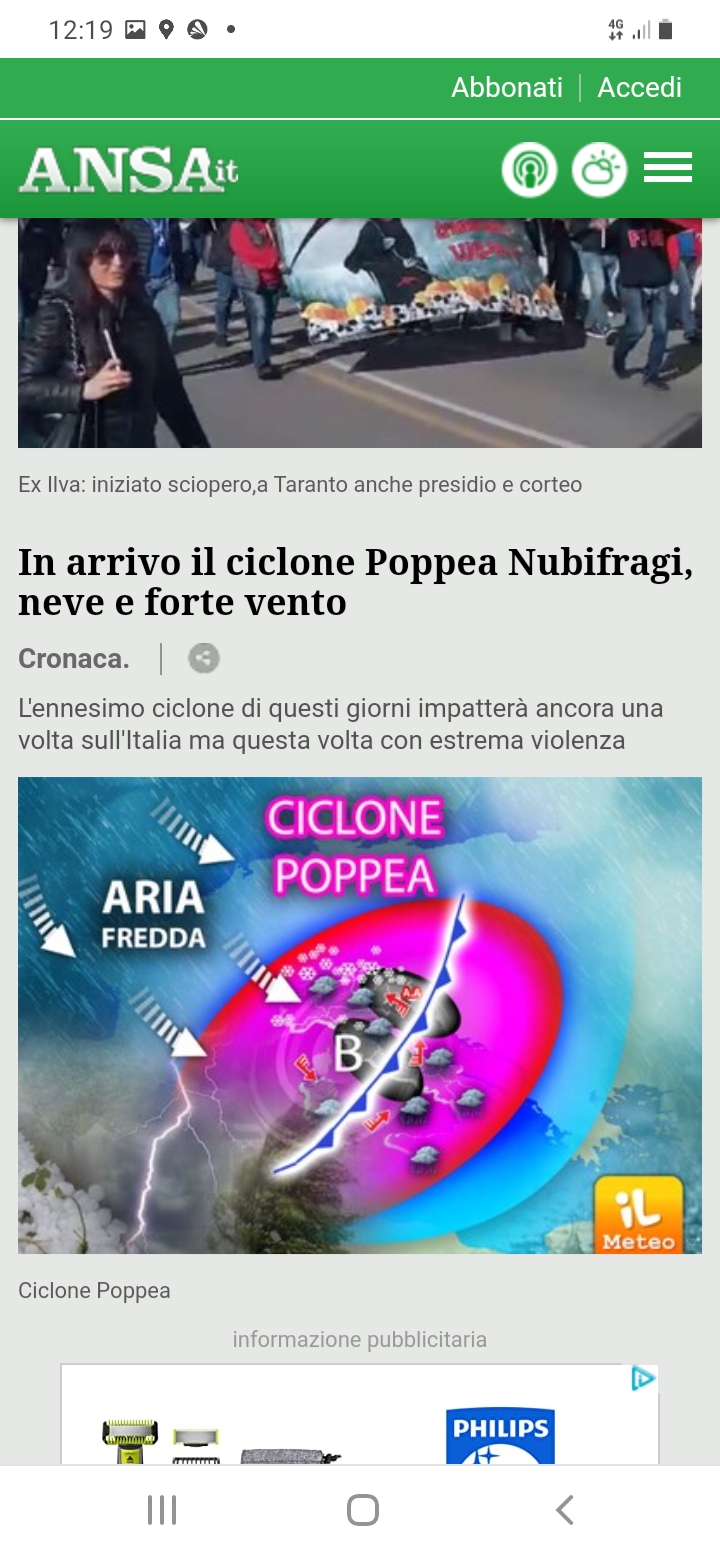
Task: Go back with the system back button
Action: coord(565,1510)
